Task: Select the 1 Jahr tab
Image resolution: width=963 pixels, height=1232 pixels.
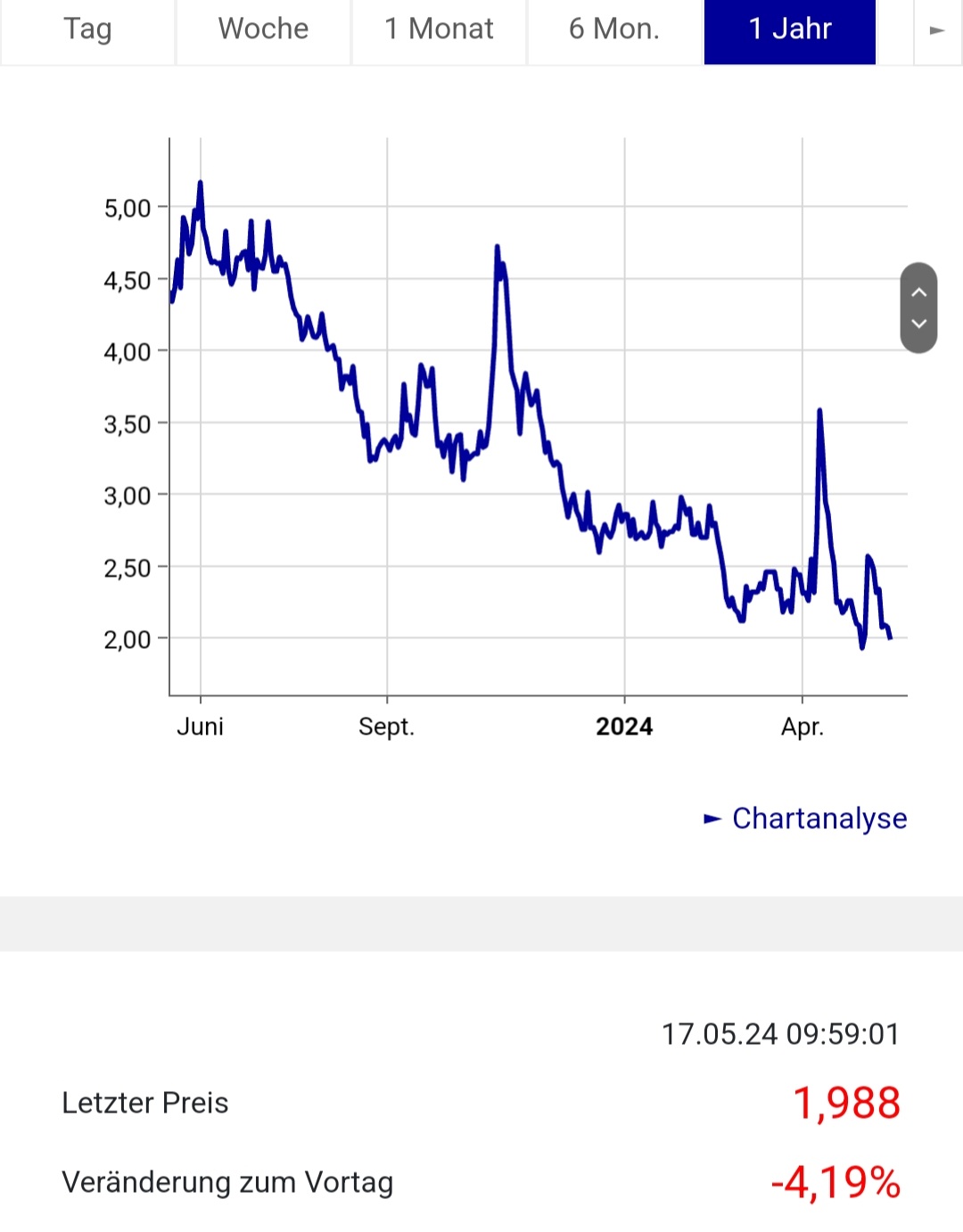Action: tap(790, 30)
